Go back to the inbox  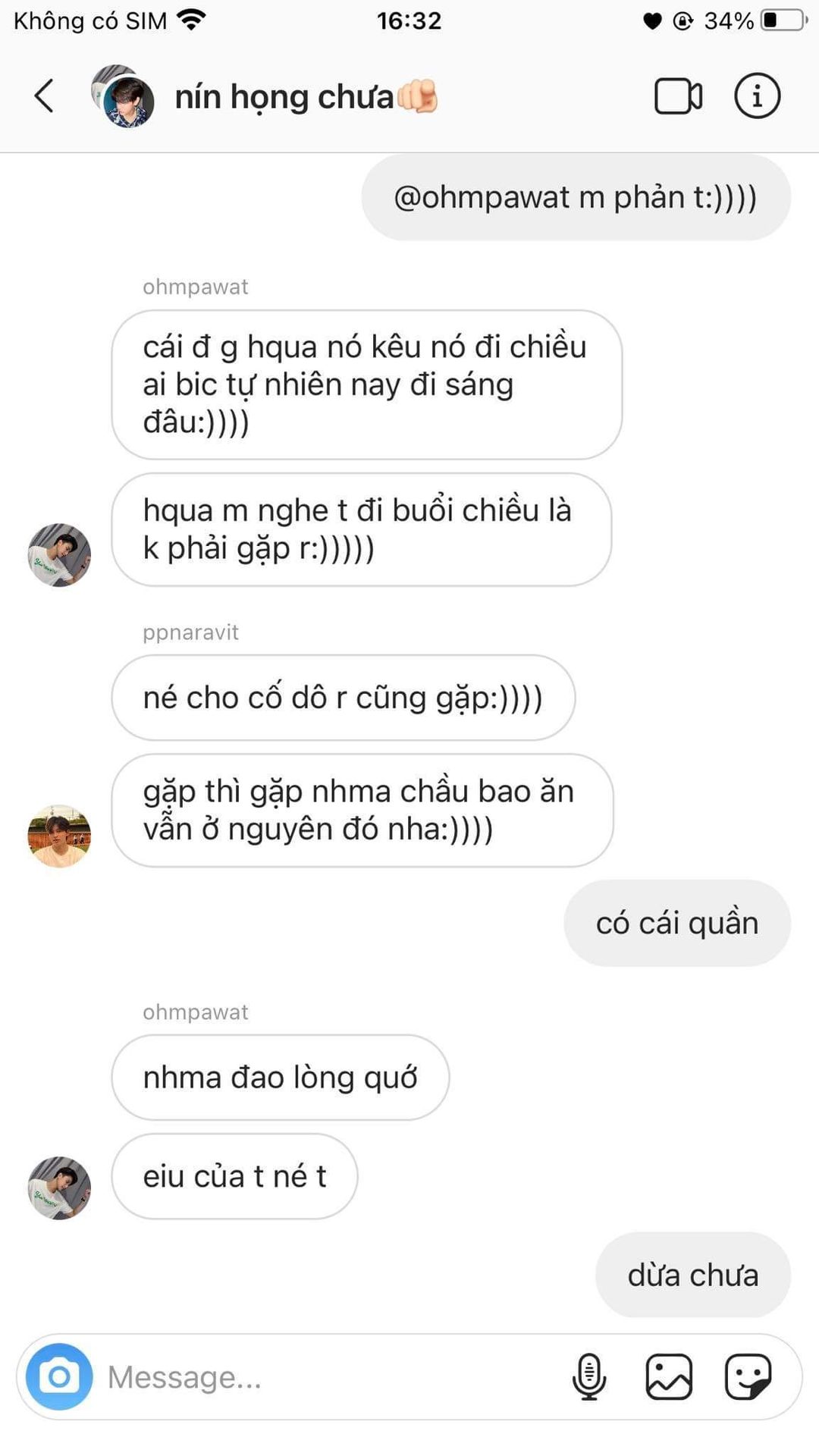coord(44,96)
